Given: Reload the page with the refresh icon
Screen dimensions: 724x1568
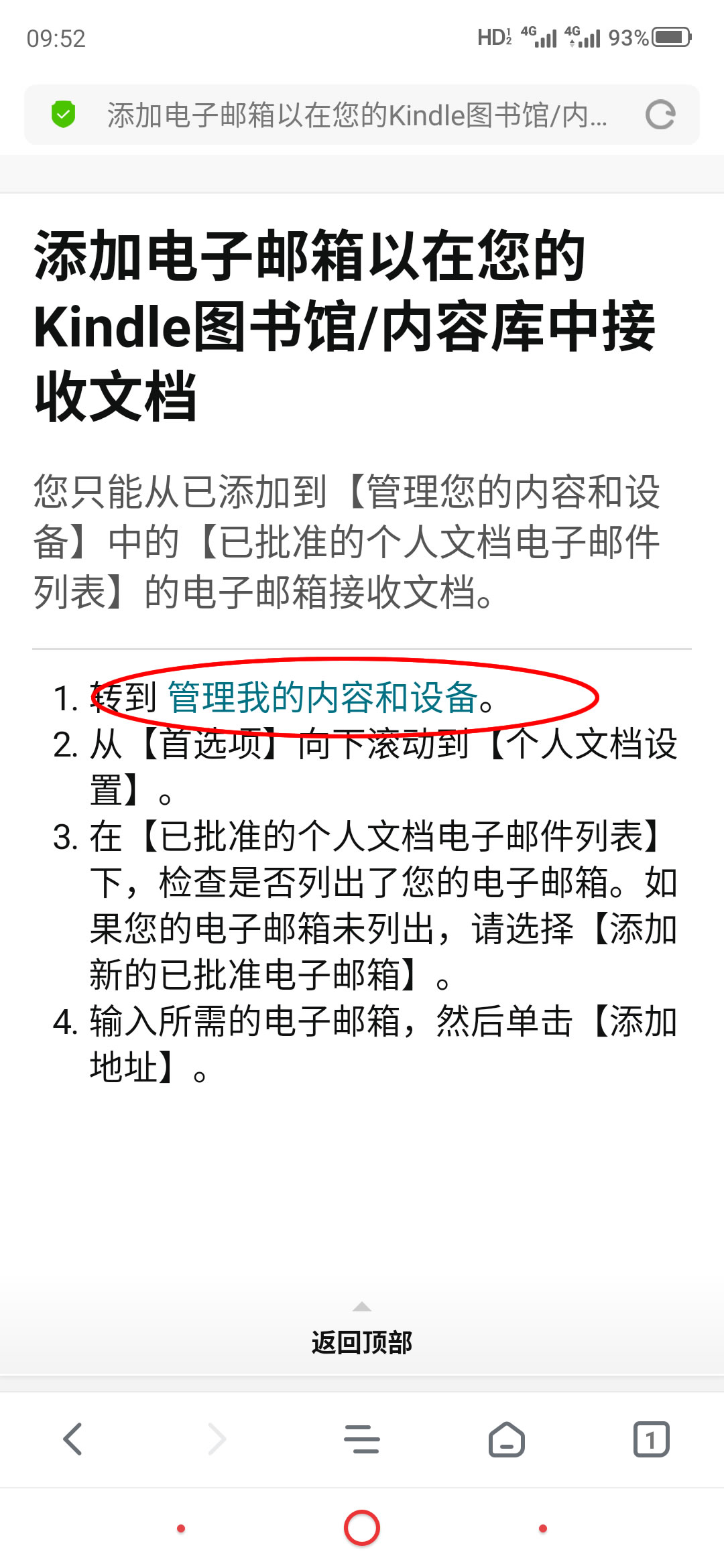Looking at the screenshot, I should click(x=660, y=115).
